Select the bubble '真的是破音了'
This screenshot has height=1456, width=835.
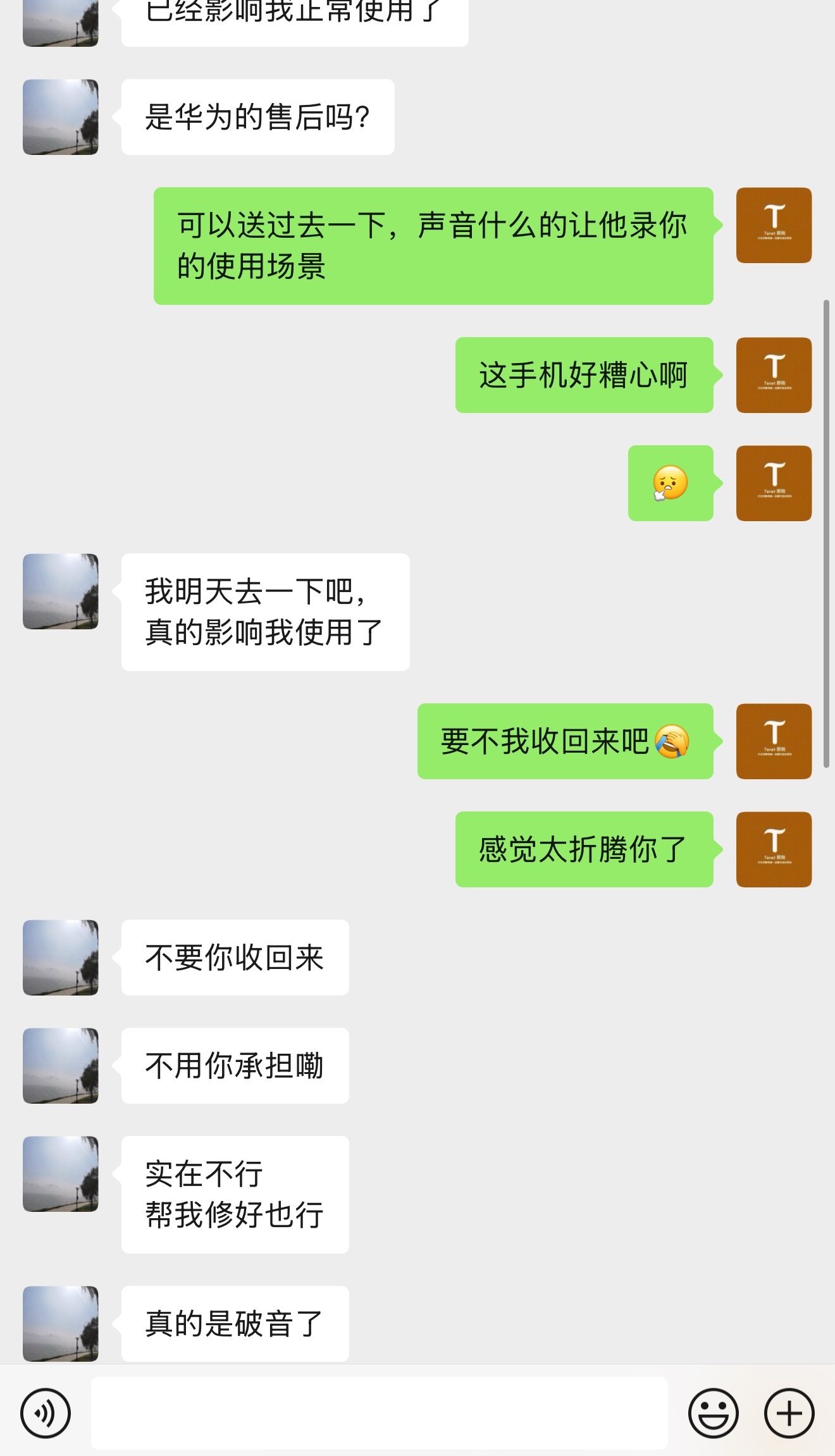pos(234,1324)
